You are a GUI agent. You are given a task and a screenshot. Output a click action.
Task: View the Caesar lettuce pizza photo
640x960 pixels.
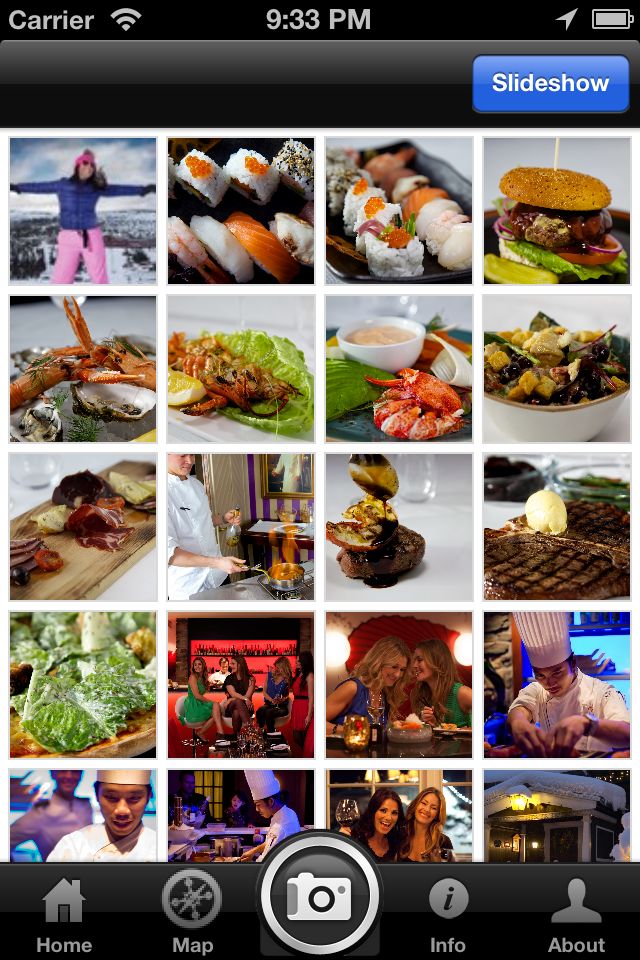coord(83,685)
